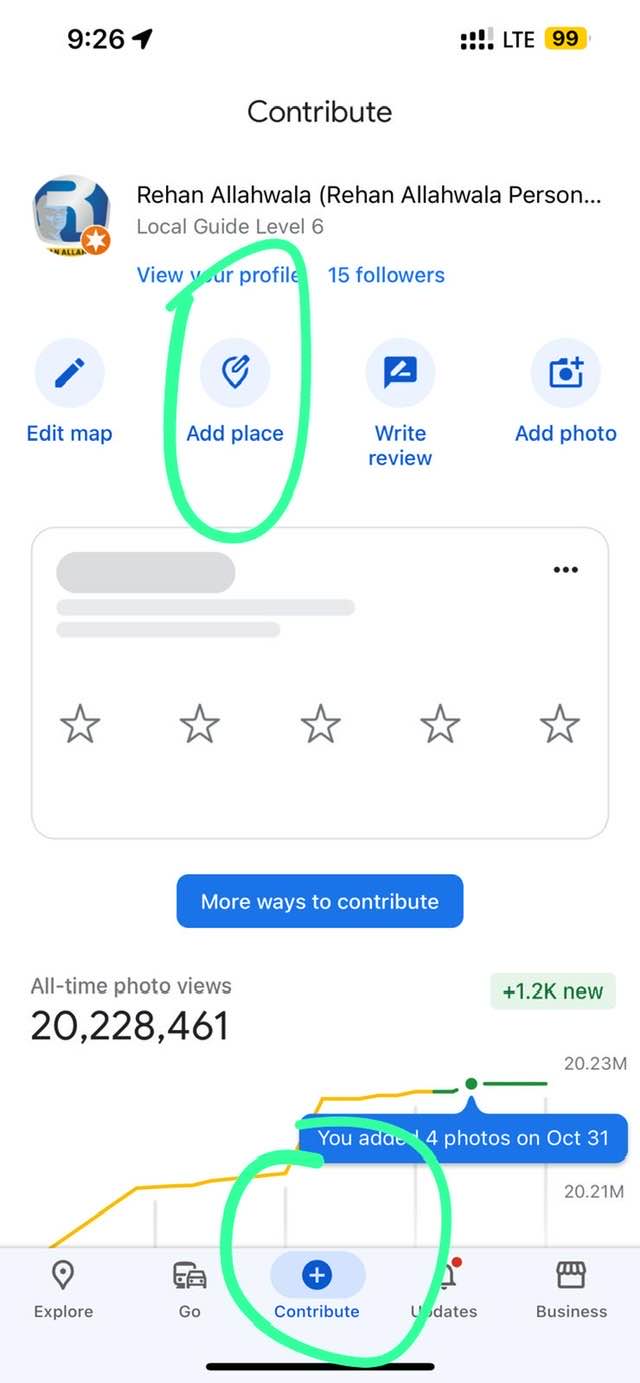
Task: View the 15 followers list
Action: pos(386,275)
